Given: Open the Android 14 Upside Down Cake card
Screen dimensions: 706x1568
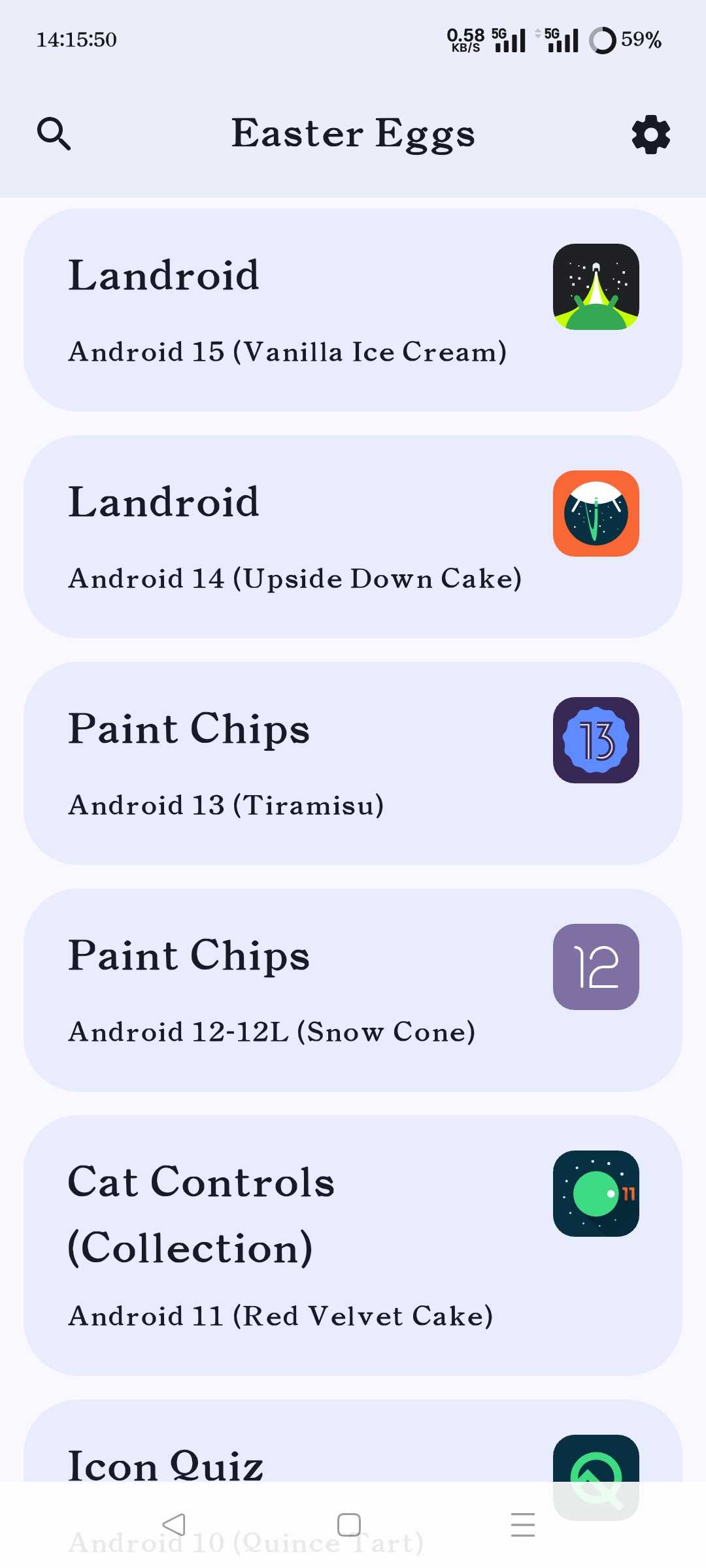Looking at the screenshot, I should click(353, 536).
